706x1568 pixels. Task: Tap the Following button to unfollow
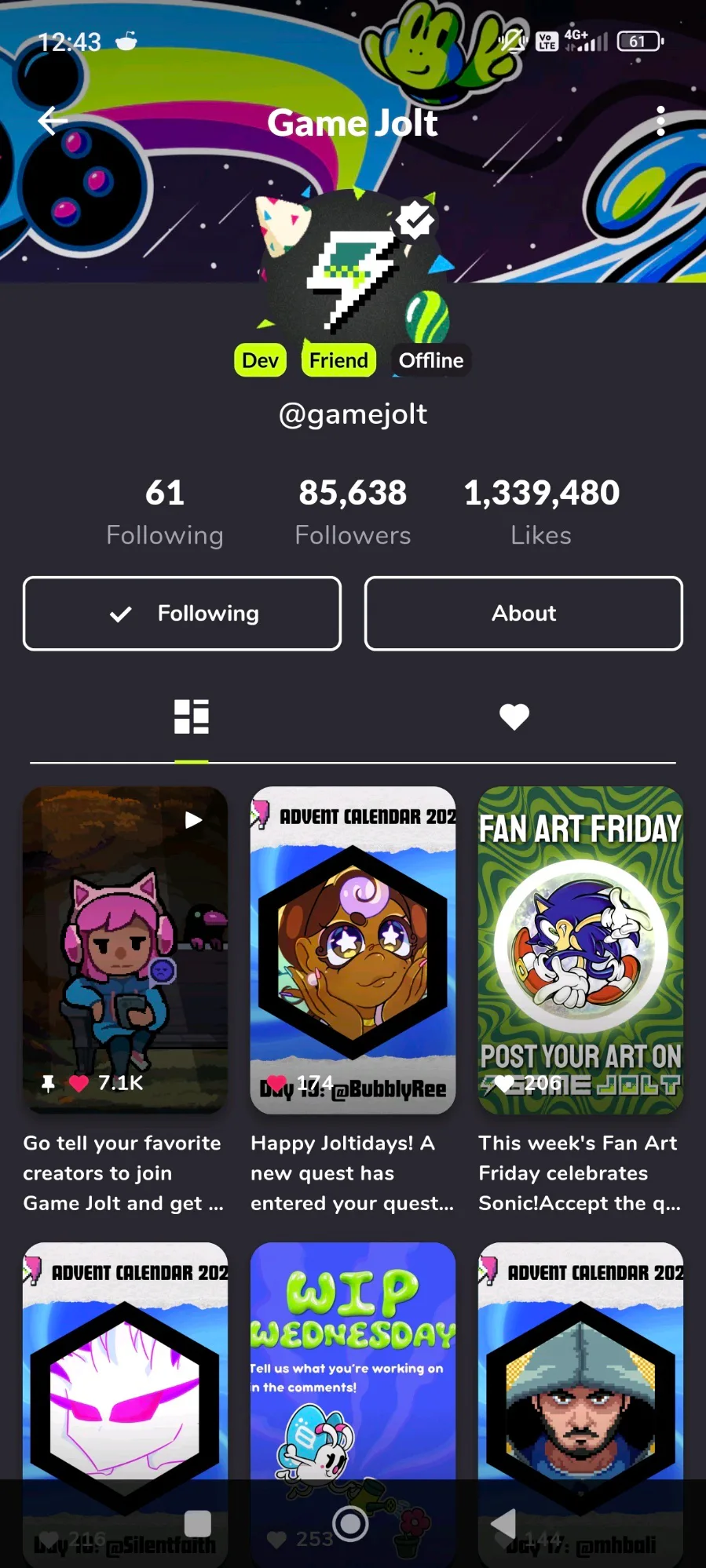[182, 614]
